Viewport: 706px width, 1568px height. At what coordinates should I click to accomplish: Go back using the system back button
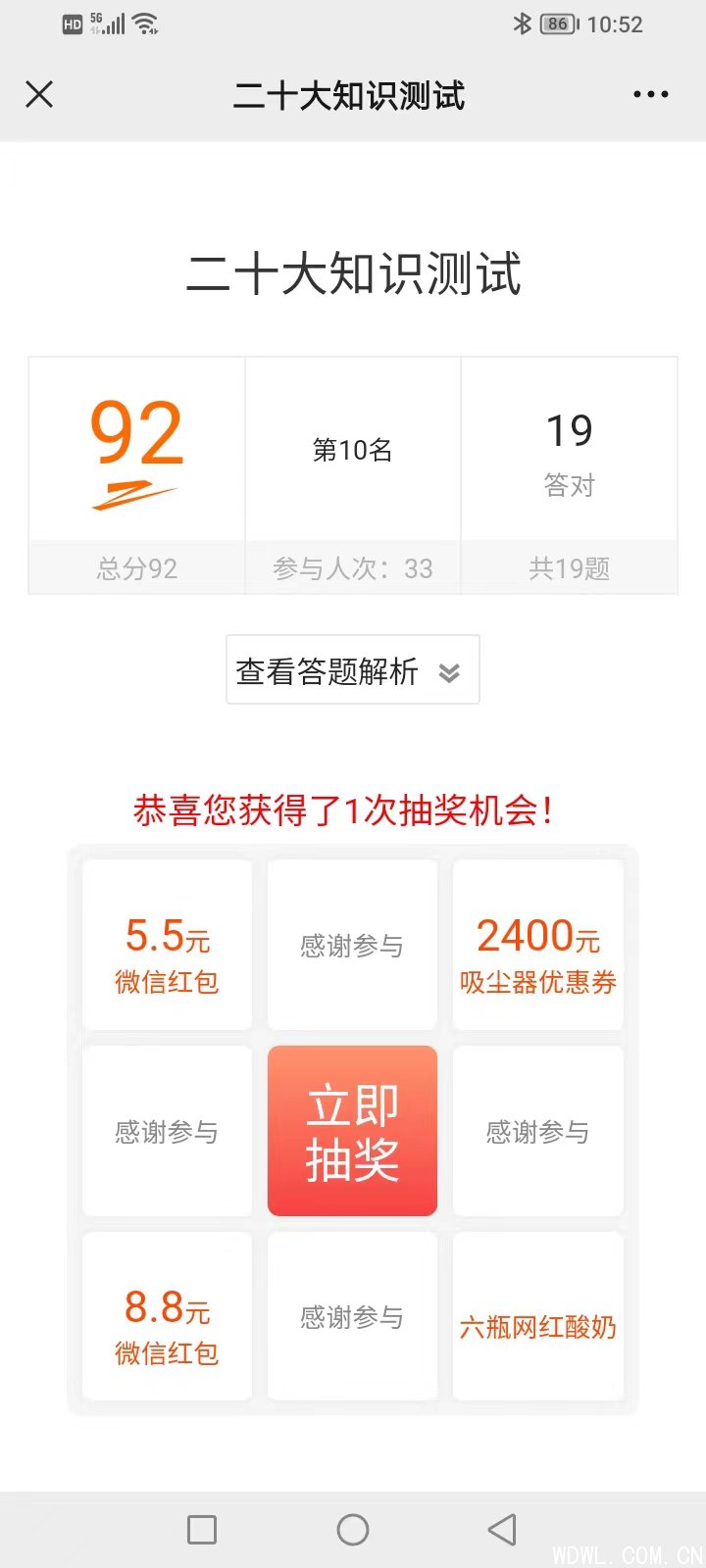pyautogui.click(x=502, y=1529)
